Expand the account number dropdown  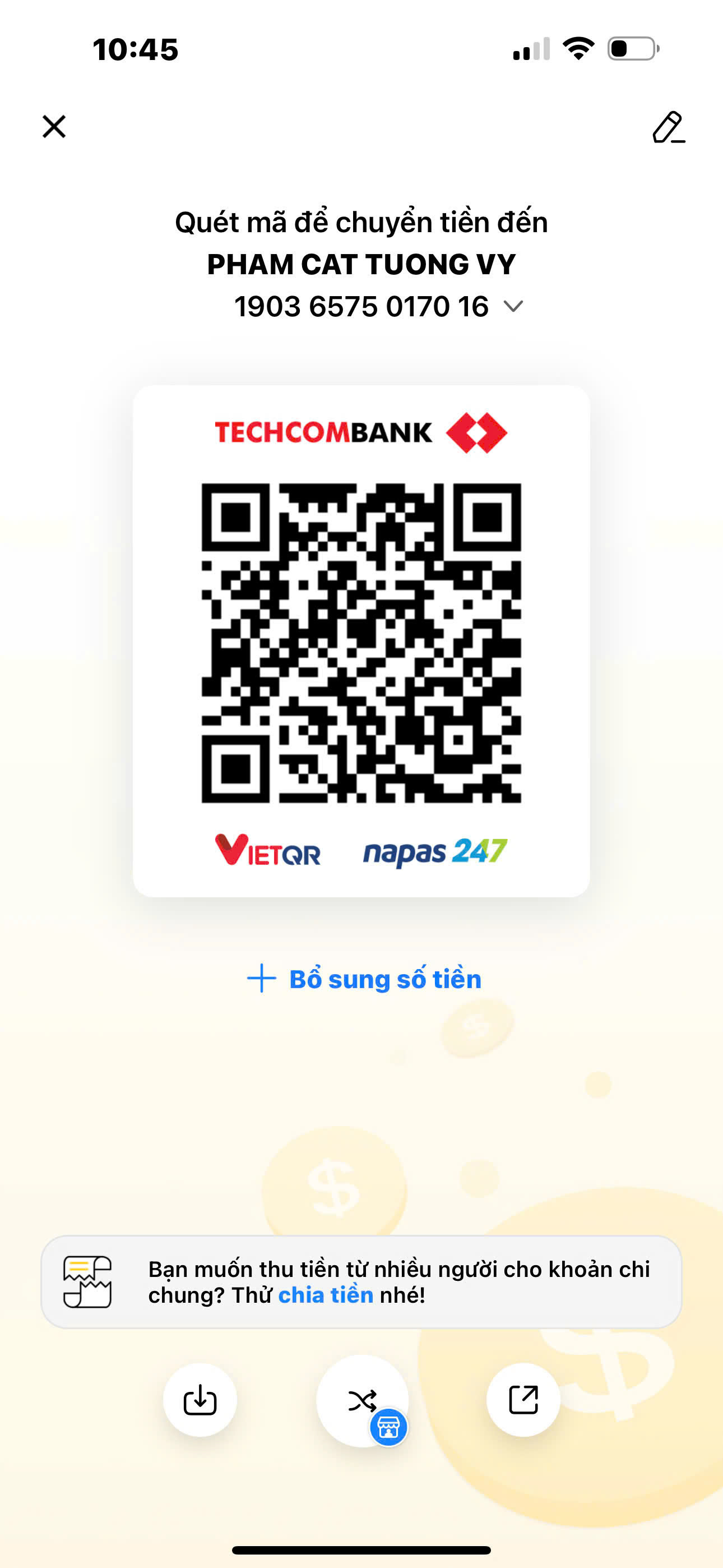[x=513, y=306]
